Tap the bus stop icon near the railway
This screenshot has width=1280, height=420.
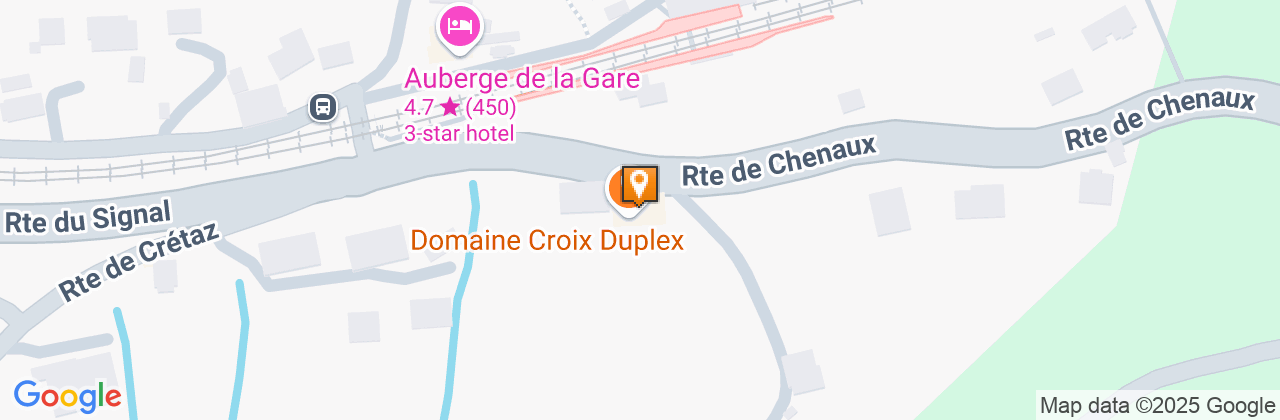(322, 106)
